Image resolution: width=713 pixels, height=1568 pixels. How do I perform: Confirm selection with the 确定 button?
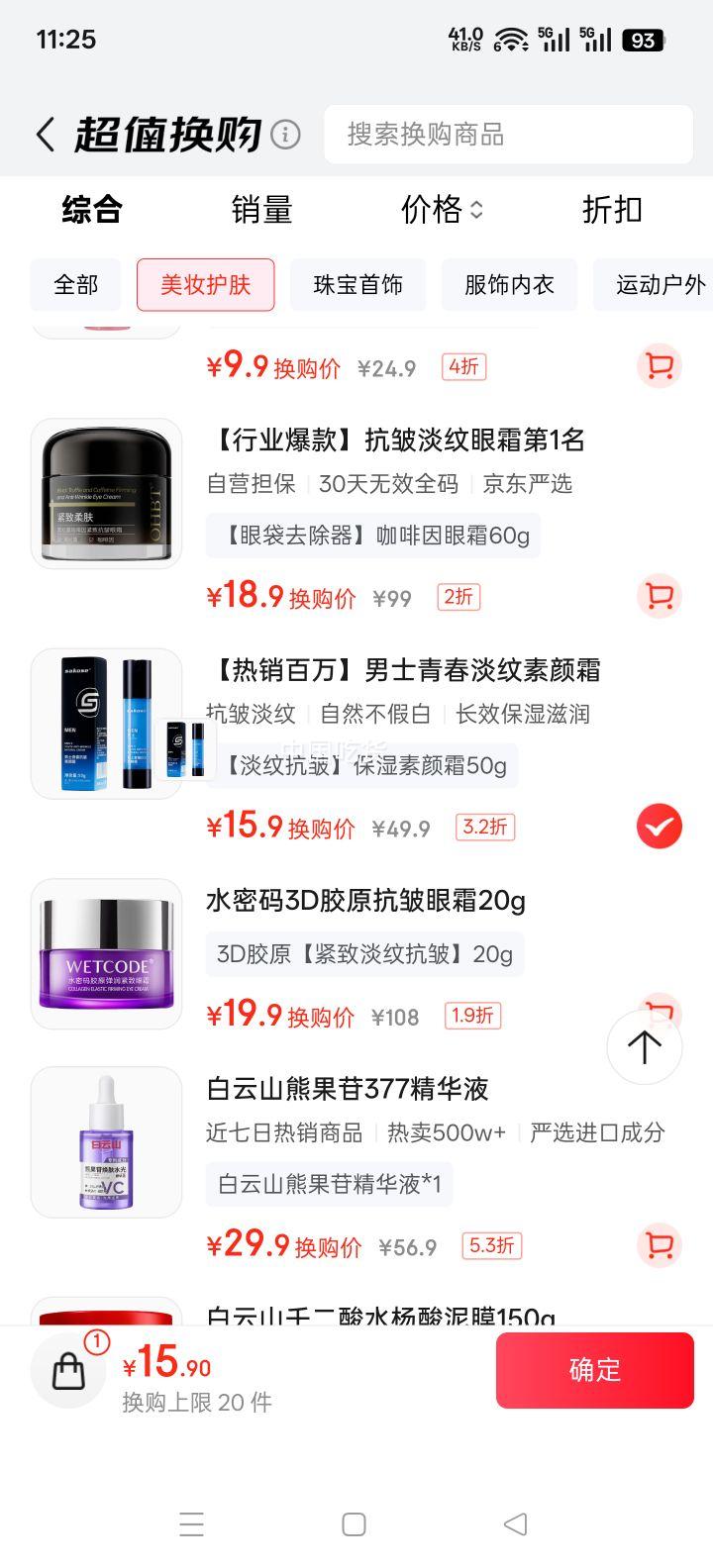[x=594, y=1370]
